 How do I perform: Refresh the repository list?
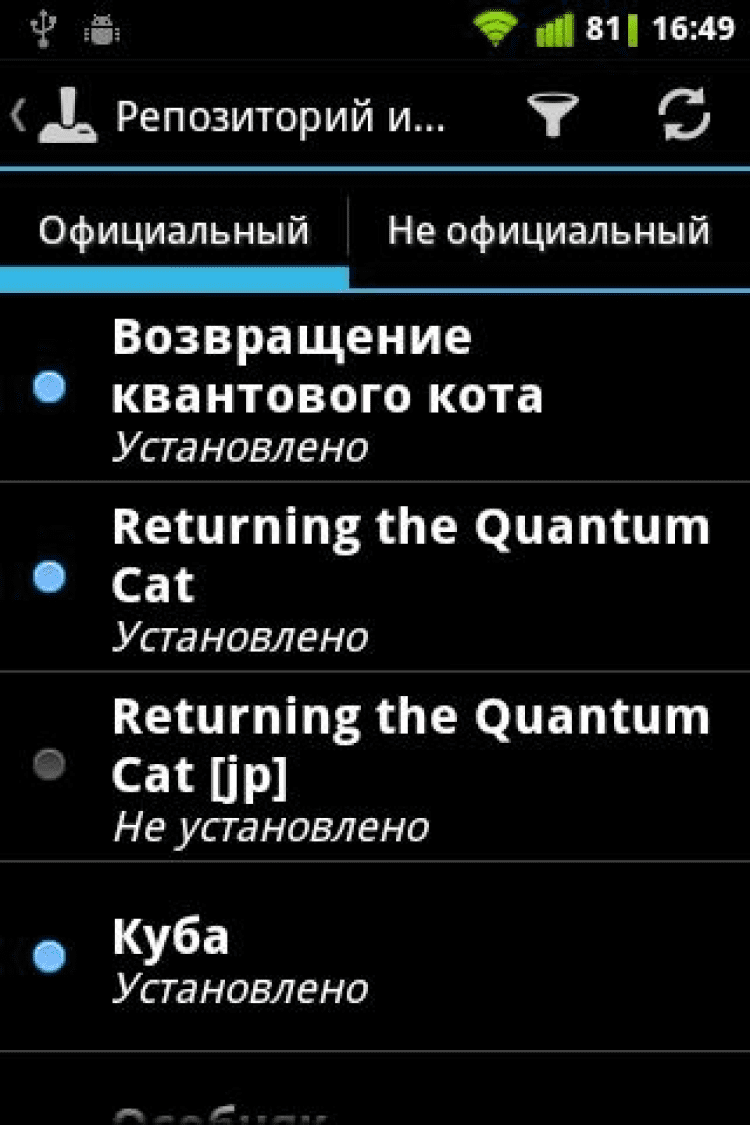[x=685, y=117]
